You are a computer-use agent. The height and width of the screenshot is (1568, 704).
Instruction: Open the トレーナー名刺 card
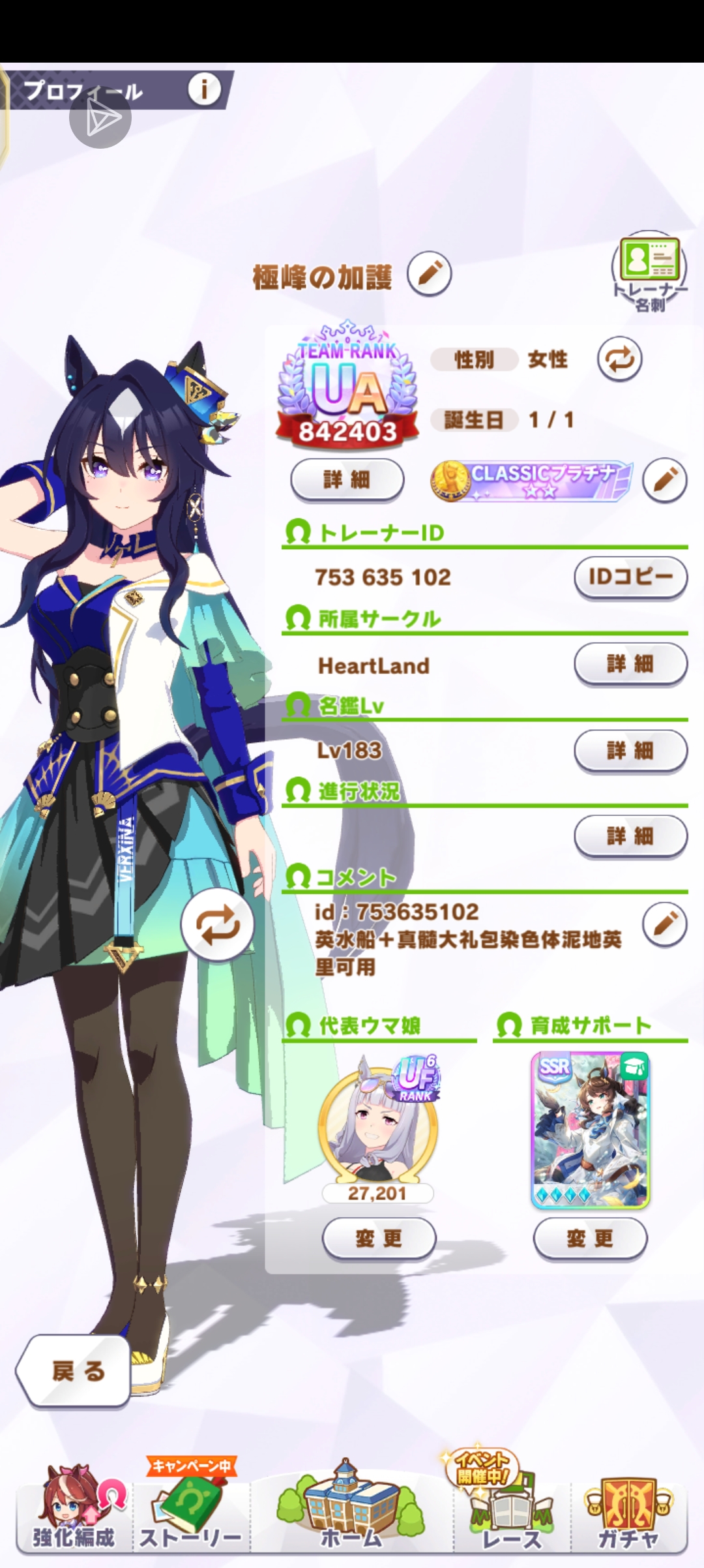coord(649,271)
